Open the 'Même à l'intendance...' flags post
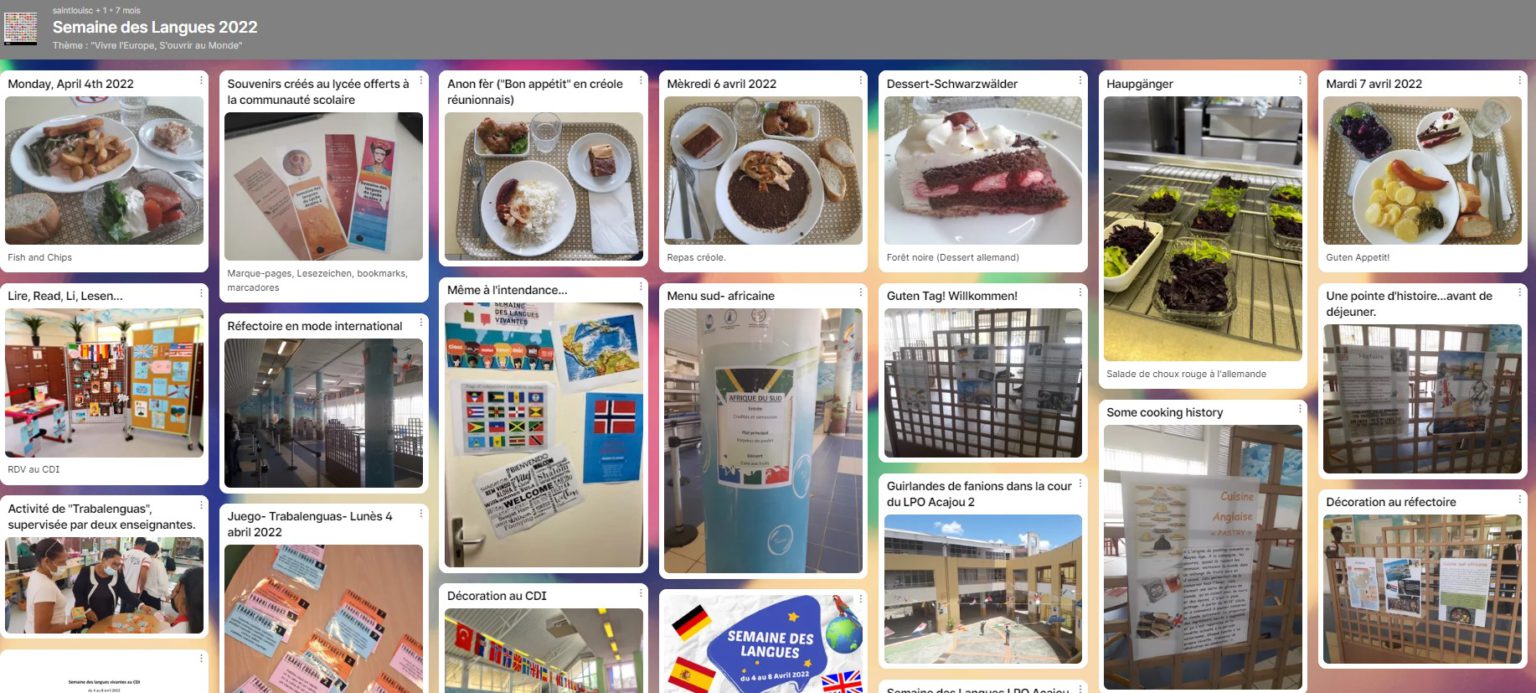This screenshot has height=693, width=1536. [543, 434]
